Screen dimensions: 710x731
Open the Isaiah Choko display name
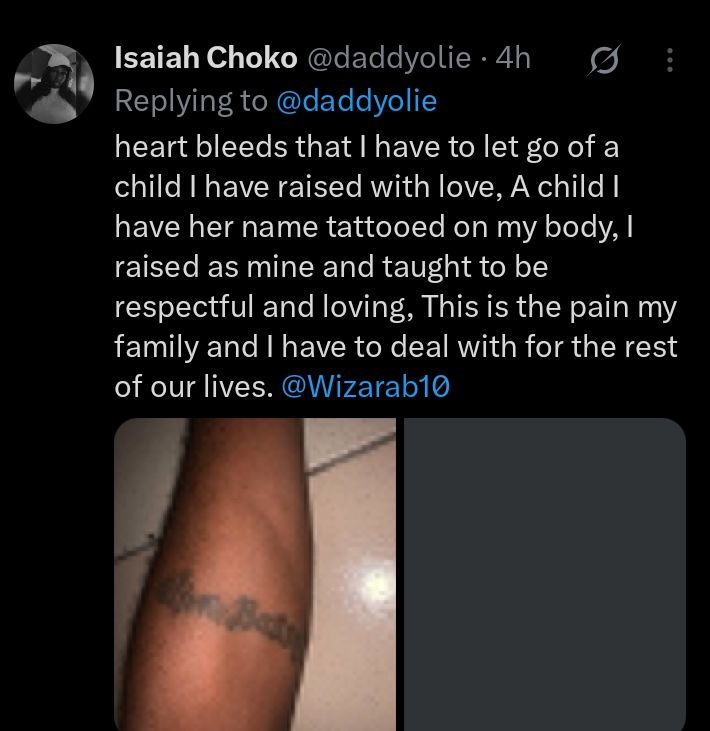click(206, 59)
